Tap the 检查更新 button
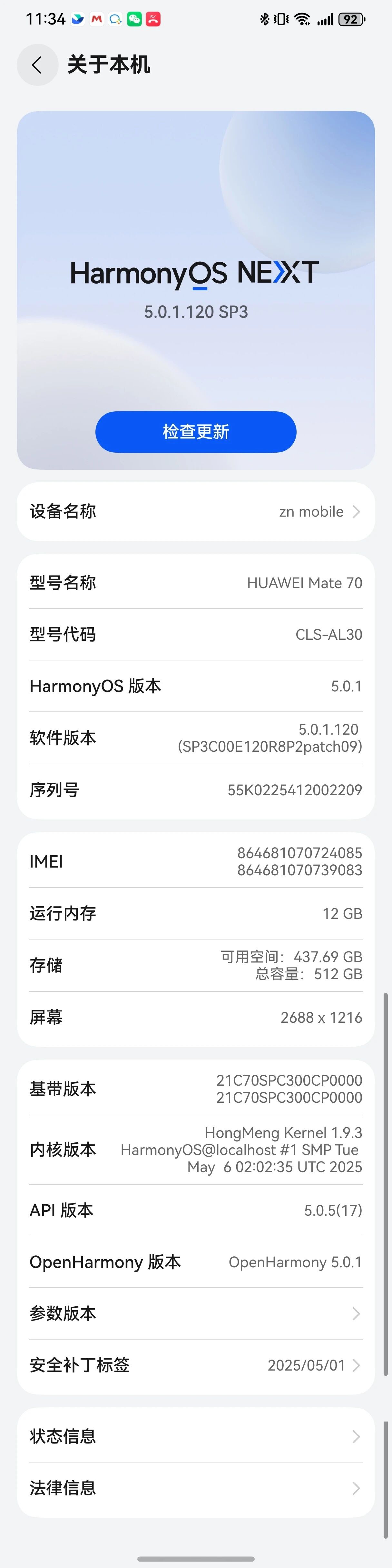The width and height of the screenshot is (392, 1568). click(196, 432)
